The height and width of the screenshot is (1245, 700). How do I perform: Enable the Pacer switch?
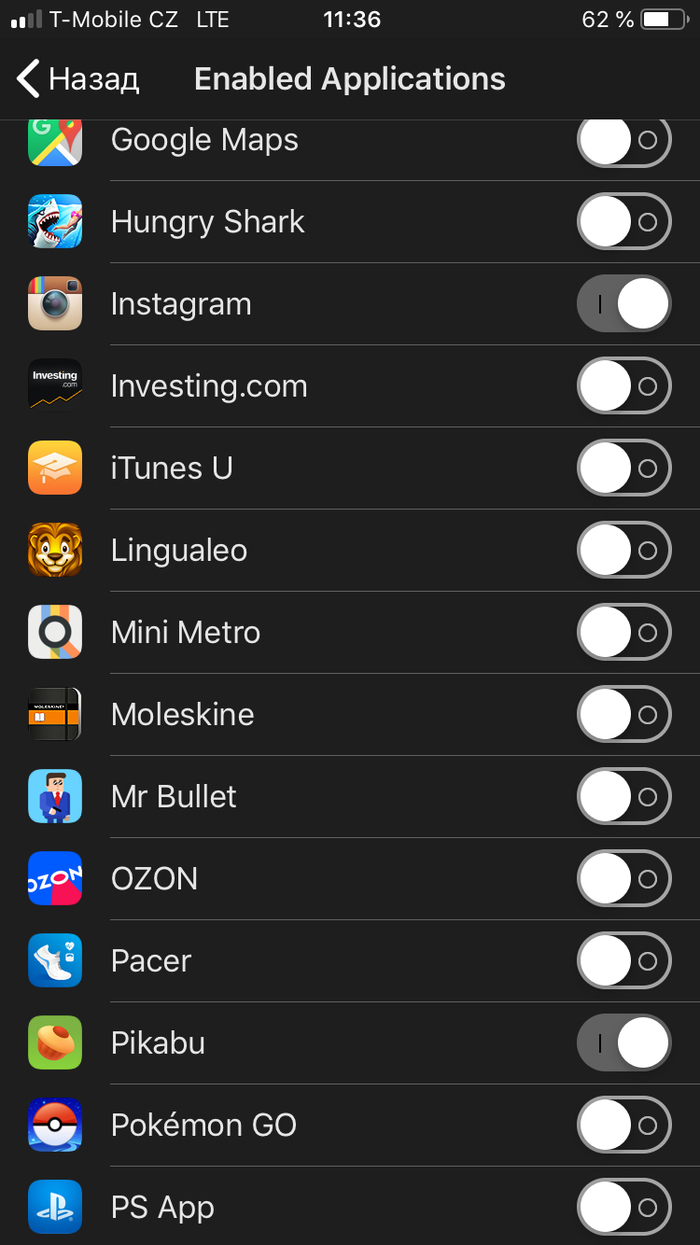pyautogui.click(x=623, y=960)
